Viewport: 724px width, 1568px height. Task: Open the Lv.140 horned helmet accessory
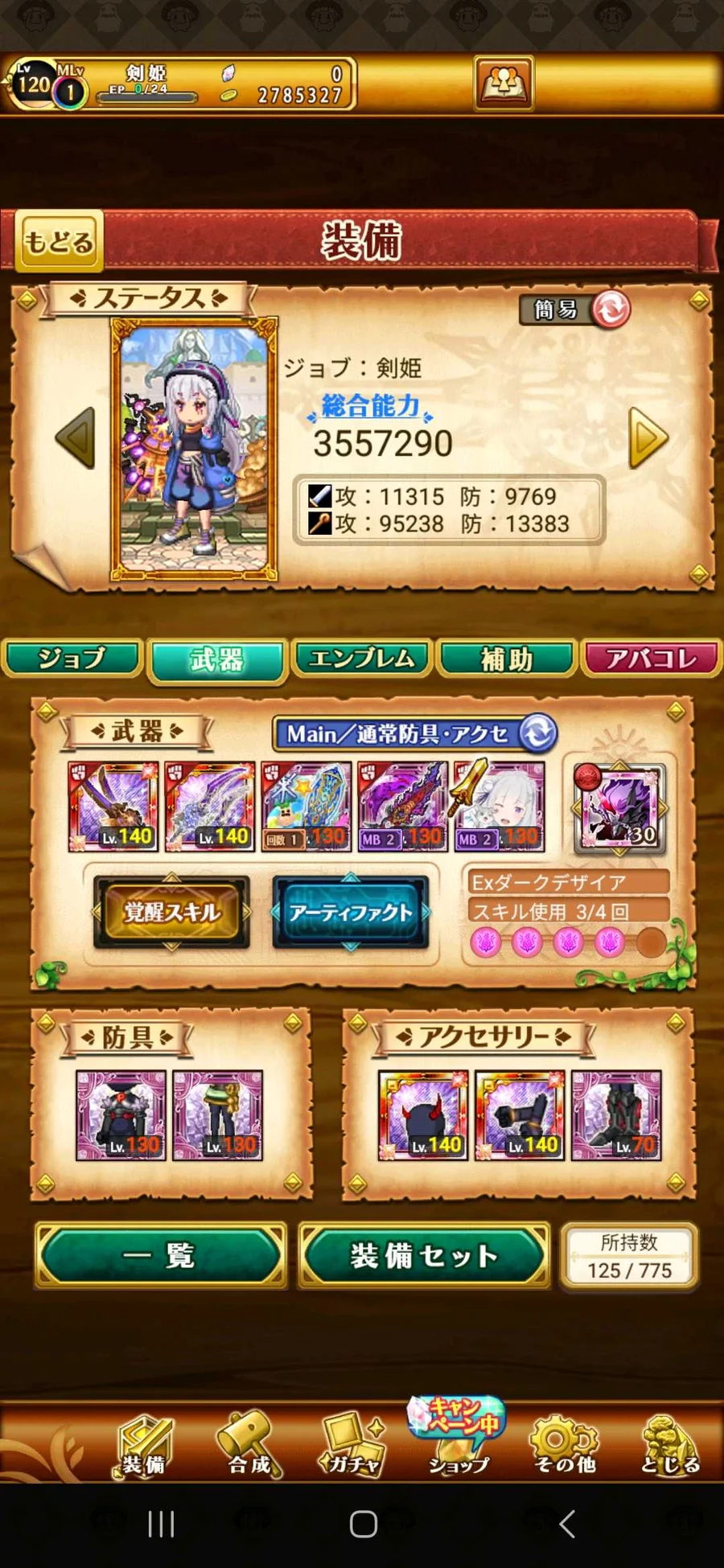[x=423, y=1114]
